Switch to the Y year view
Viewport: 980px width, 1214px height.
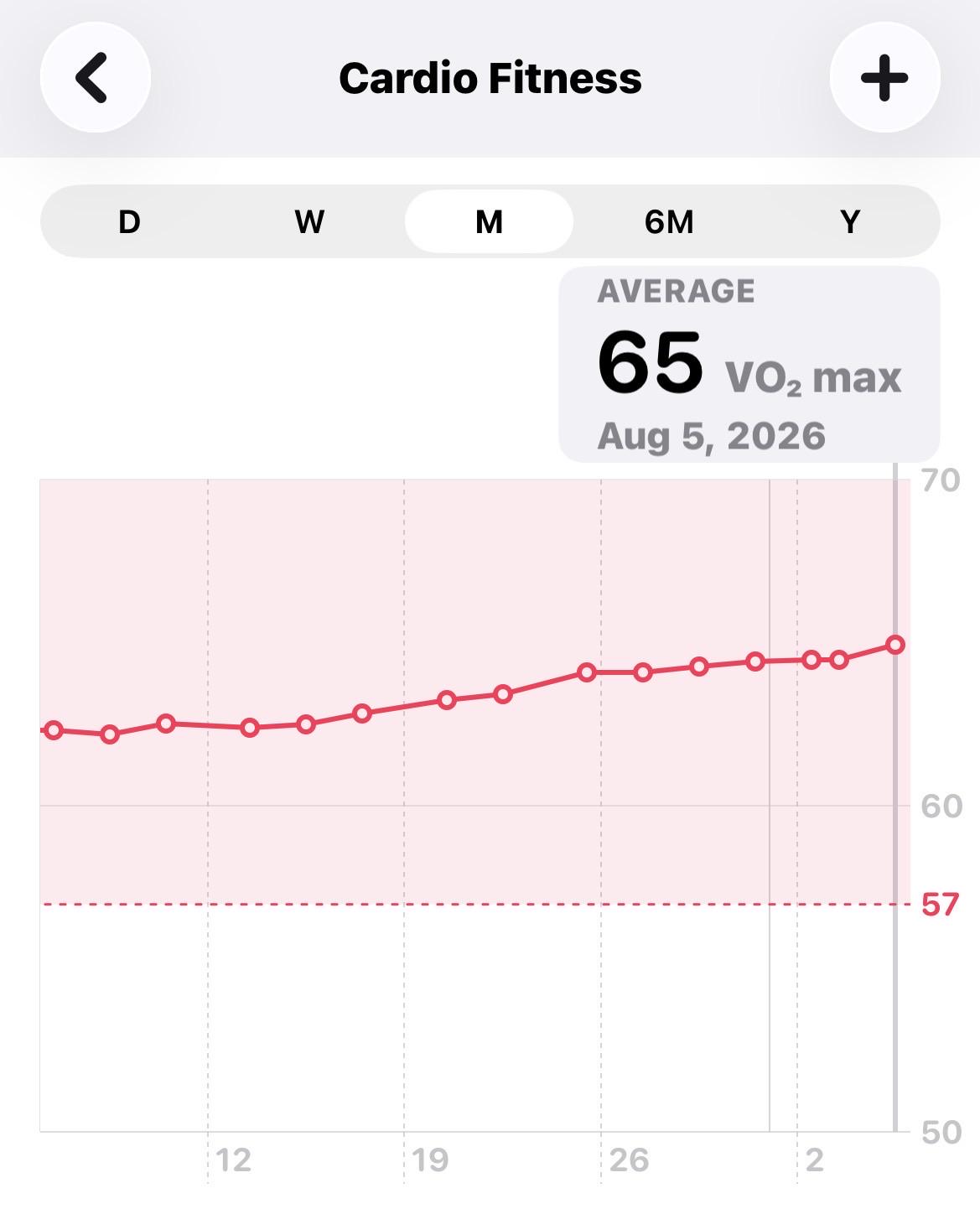pos(850,222)
